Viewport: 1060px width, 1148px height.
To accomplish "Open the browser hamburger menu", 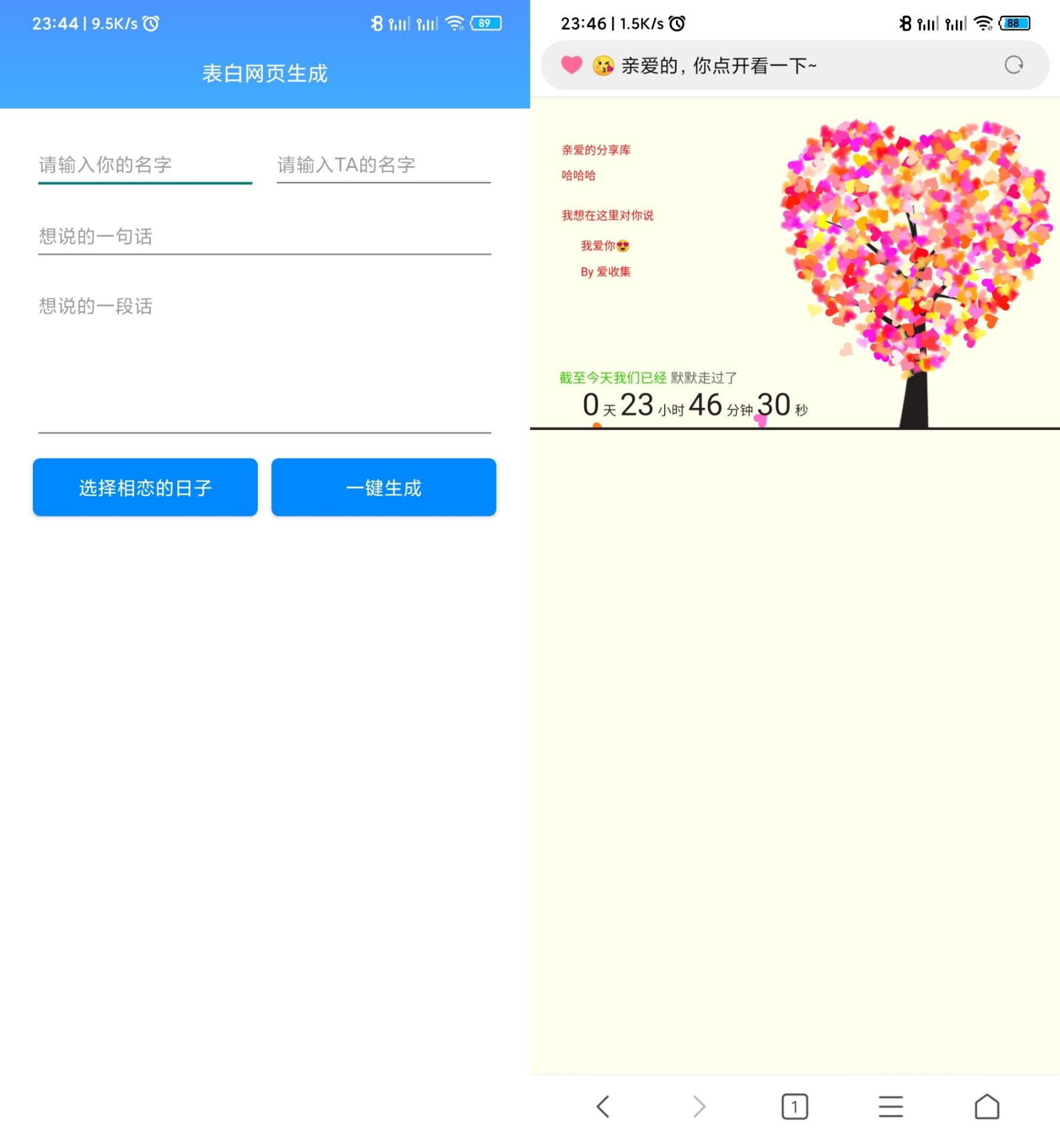I will point(891,1106).
